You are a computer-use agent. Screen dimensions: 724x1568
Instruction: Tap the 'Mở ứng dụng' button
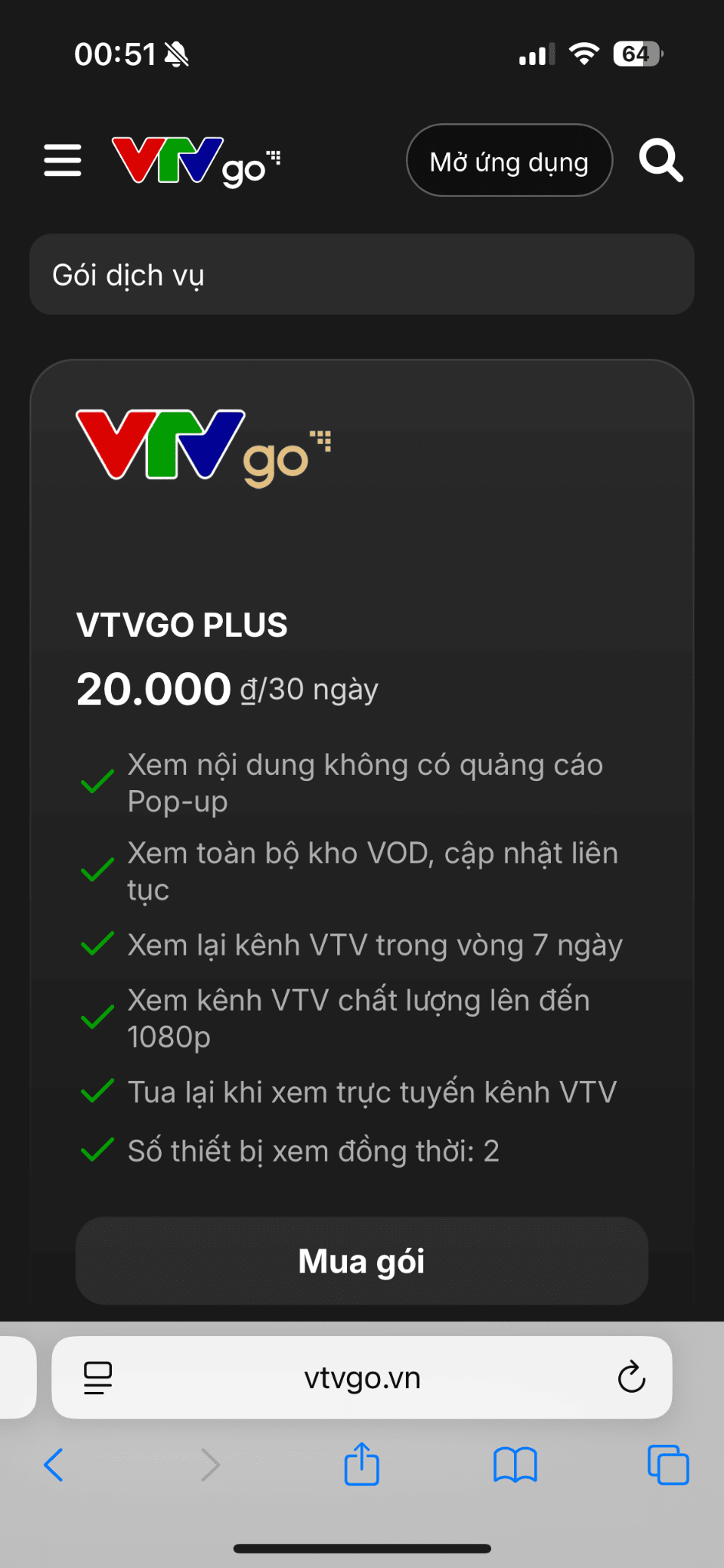point(509,161)
